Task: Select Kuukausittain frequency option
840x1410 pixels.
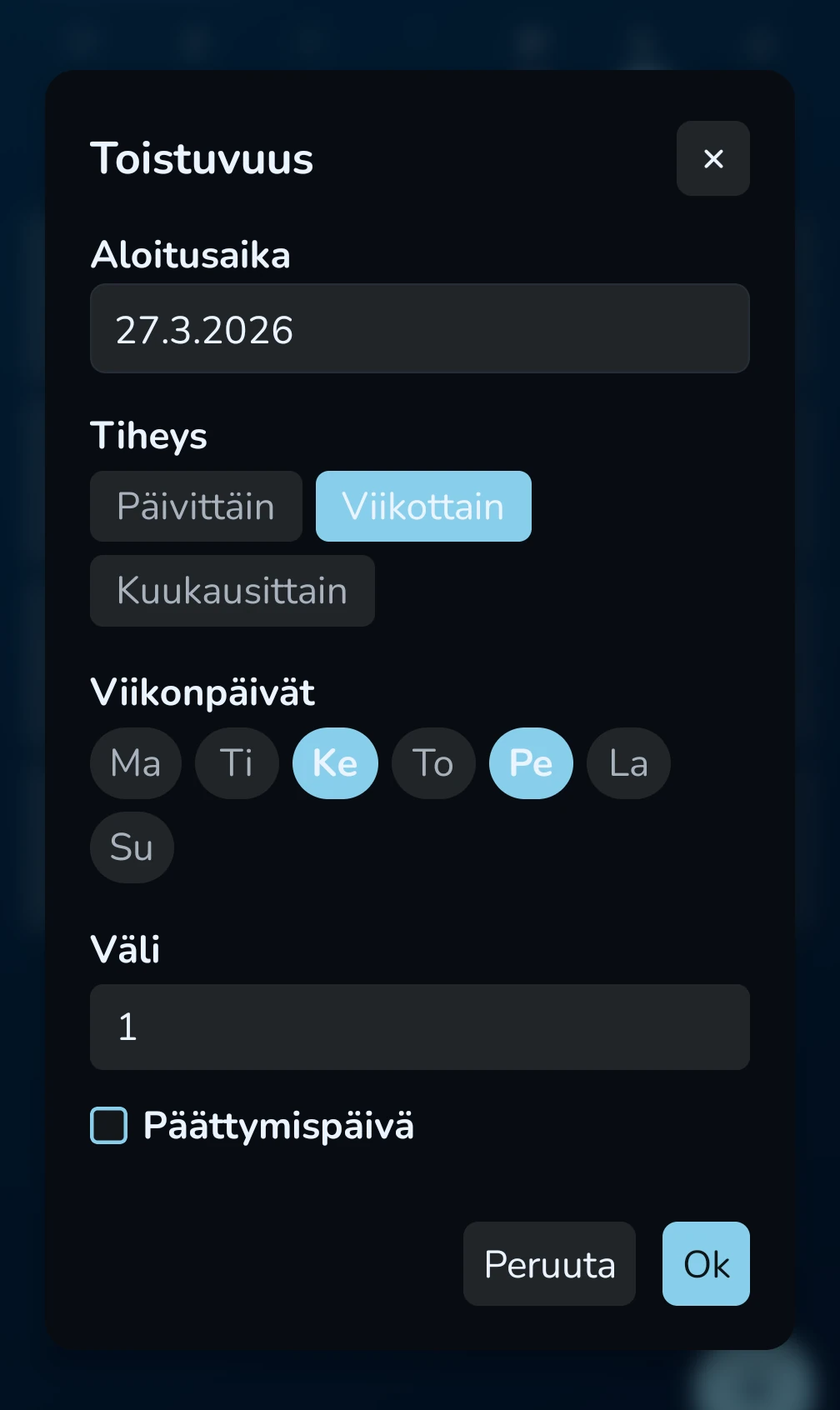Action: tap(232, 591)
